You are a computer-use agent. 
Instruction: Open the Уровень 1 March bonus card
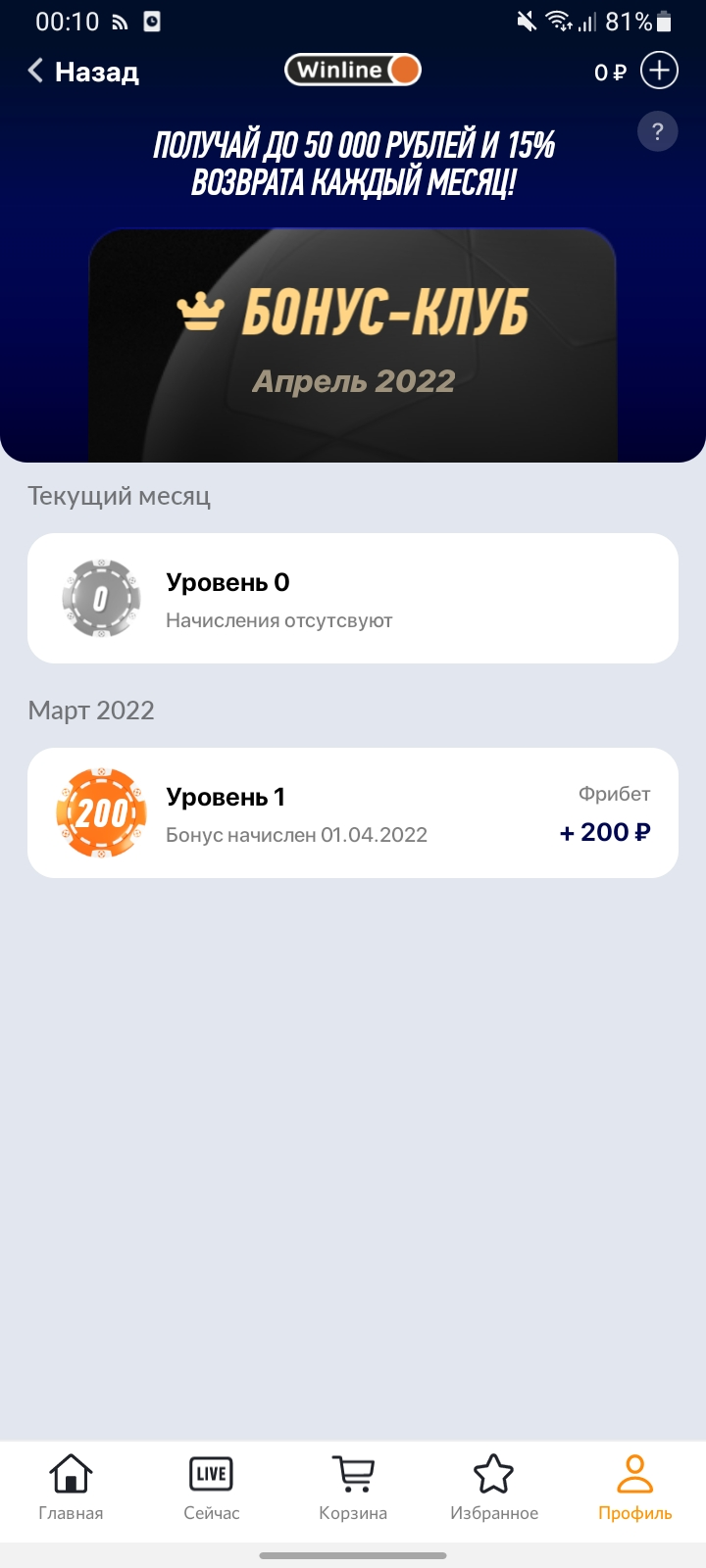(x=353, y=812)
